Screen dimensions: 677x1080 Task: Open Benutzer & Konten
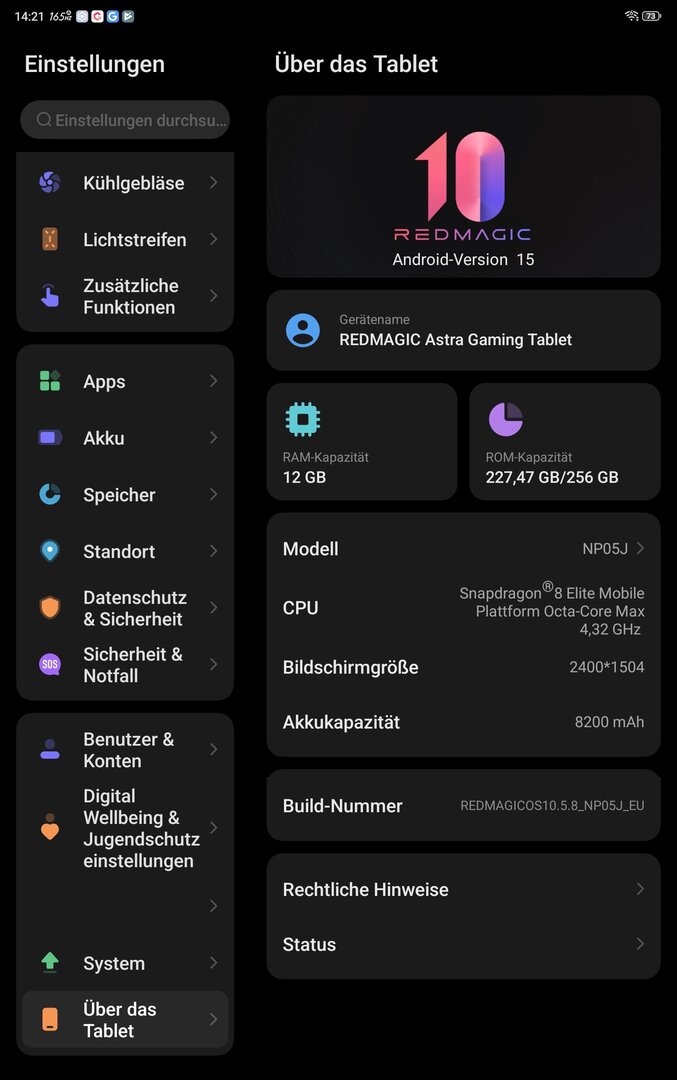tap(125, 750)
